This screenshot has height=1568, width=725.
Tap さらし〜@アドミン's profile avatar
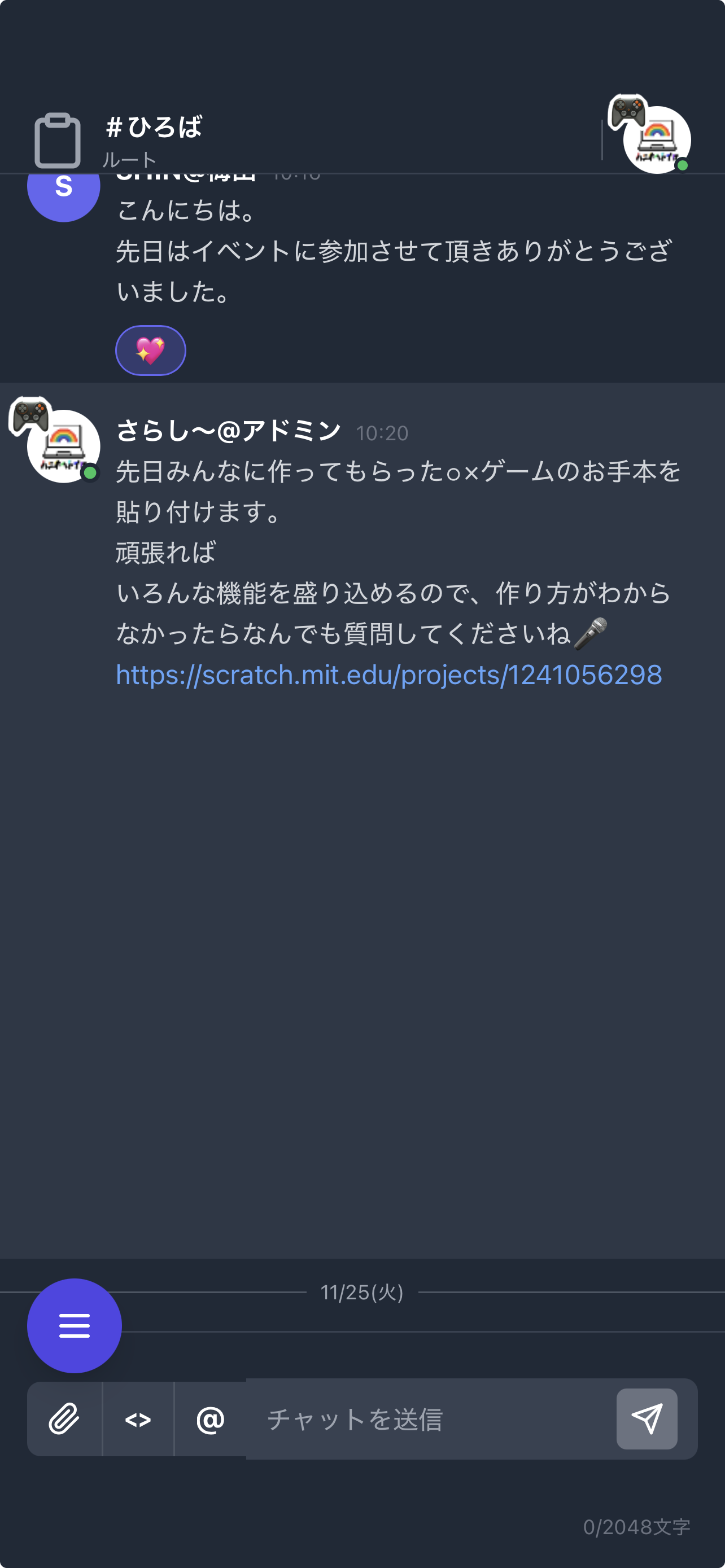(63, 445)
